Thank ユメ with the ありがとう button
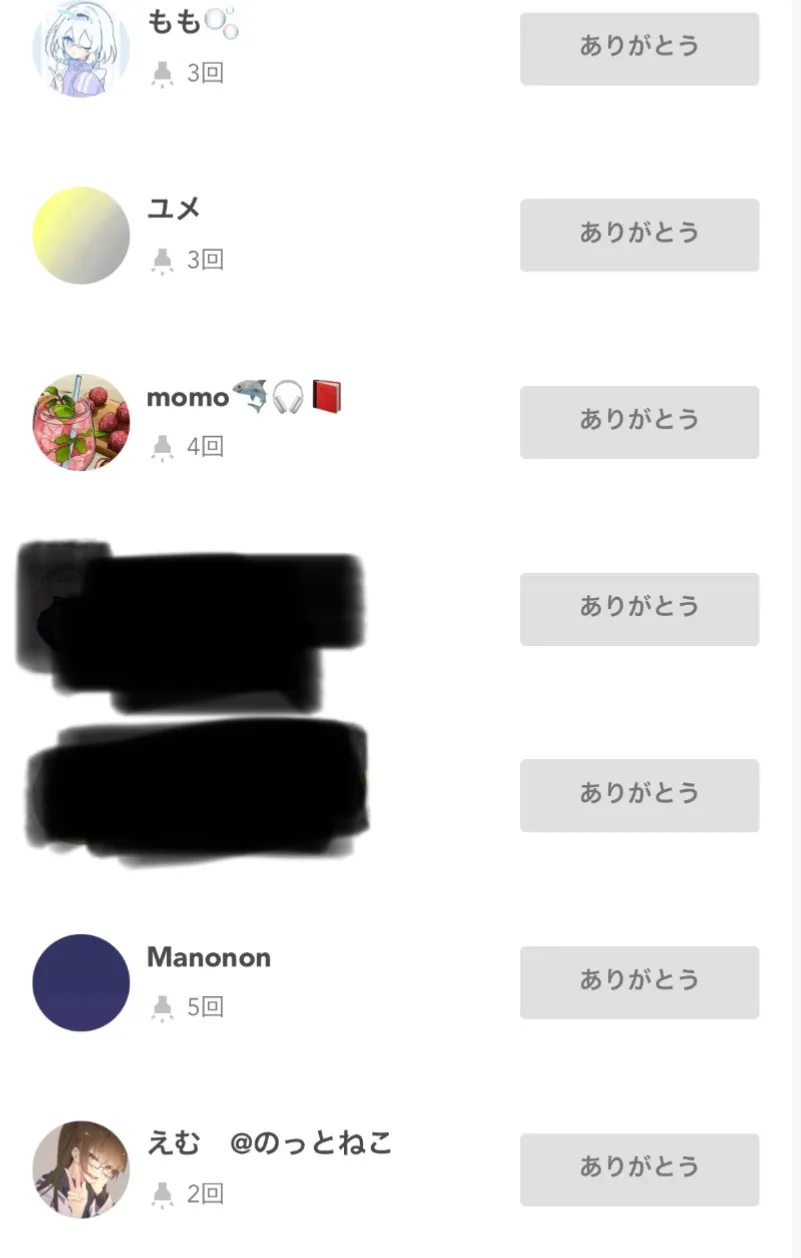This screenshot has height=1258, width=801. coord(639,235)
